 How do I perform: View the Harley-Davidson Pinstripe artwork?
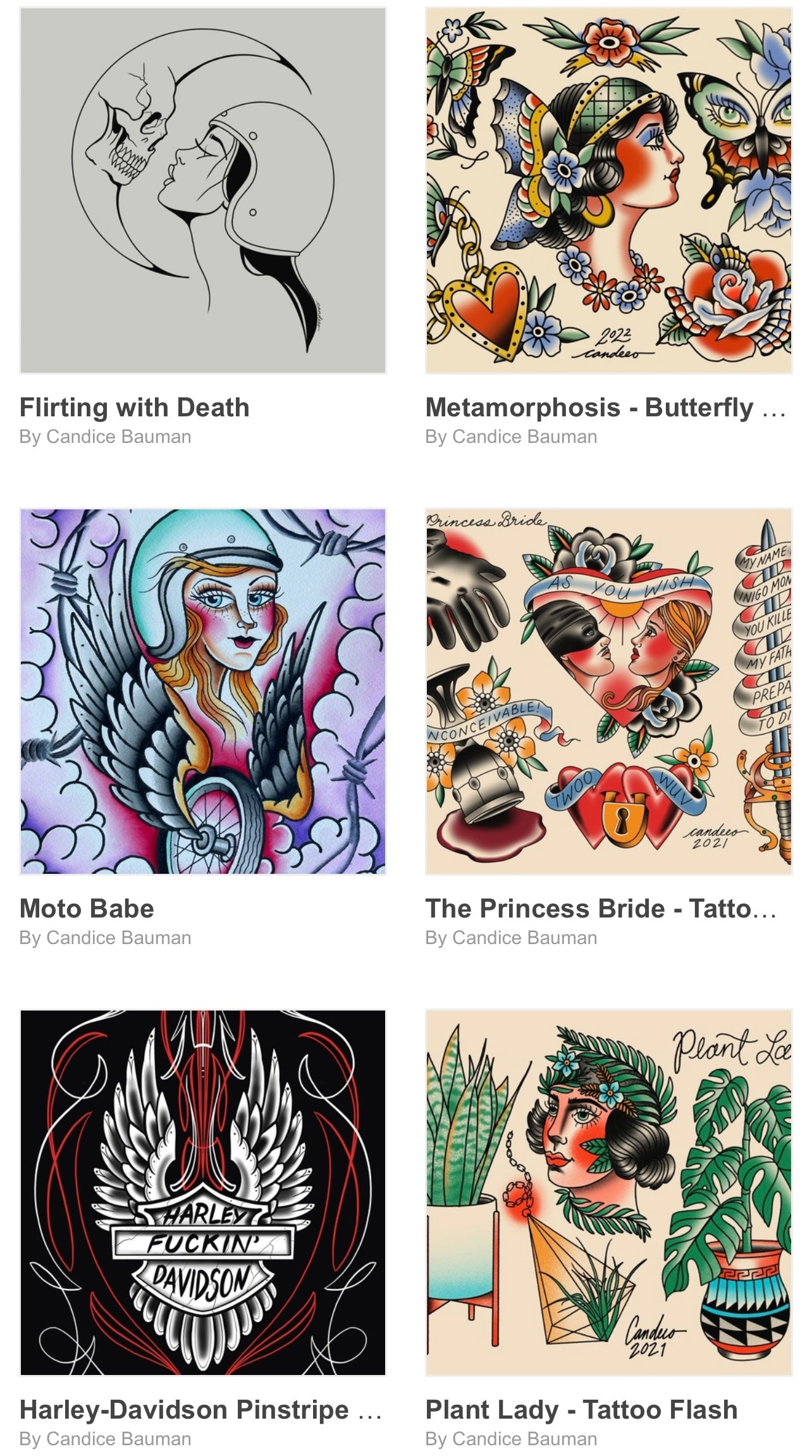(x=202, y=1193)
